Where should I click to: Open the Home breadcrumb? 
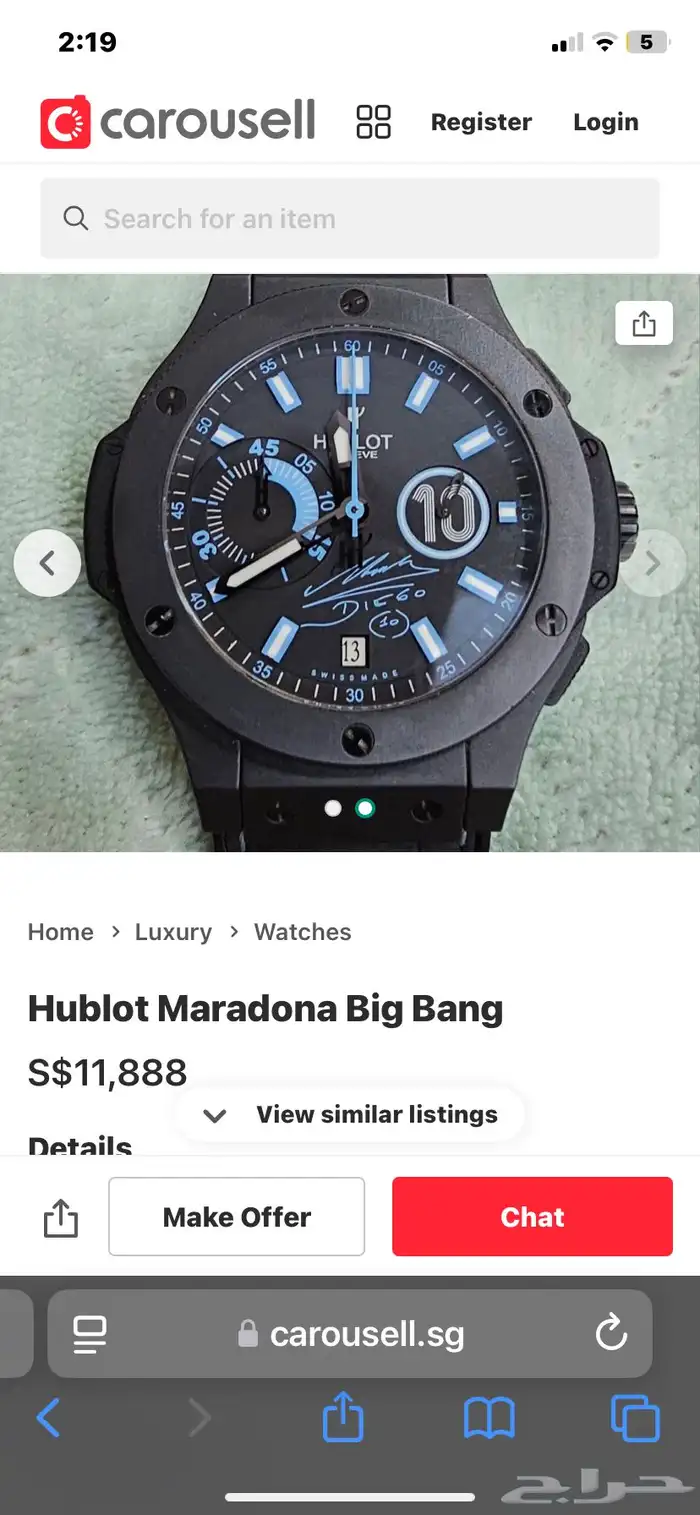point(61,932)
